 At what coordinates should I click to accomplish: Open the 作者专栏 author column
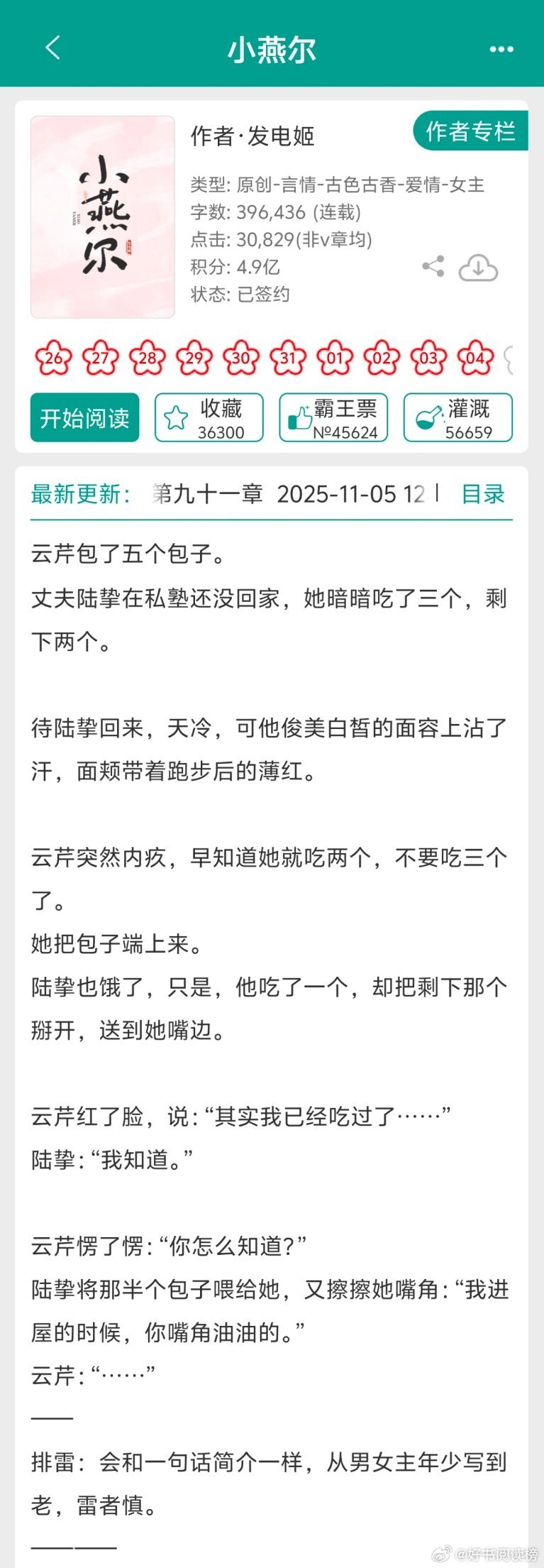[472, 131]
